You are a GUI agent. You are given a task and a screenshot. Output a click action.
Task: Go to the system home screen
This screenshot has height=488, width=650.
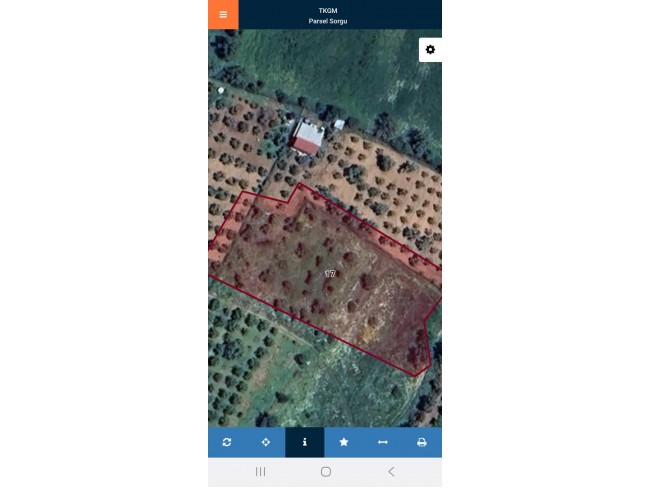325,471
